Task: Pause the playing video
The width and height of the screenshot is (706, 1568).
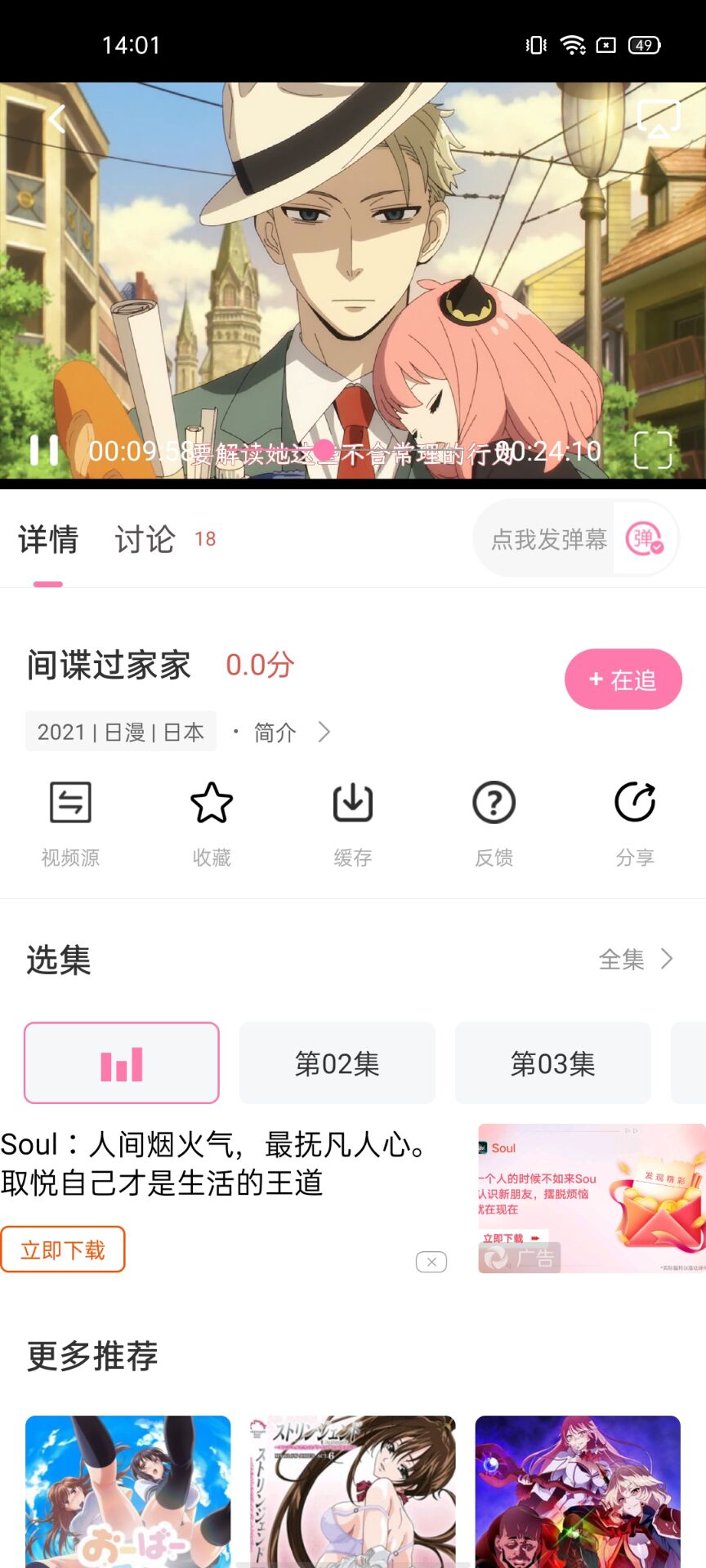Action: coord(44,450)
